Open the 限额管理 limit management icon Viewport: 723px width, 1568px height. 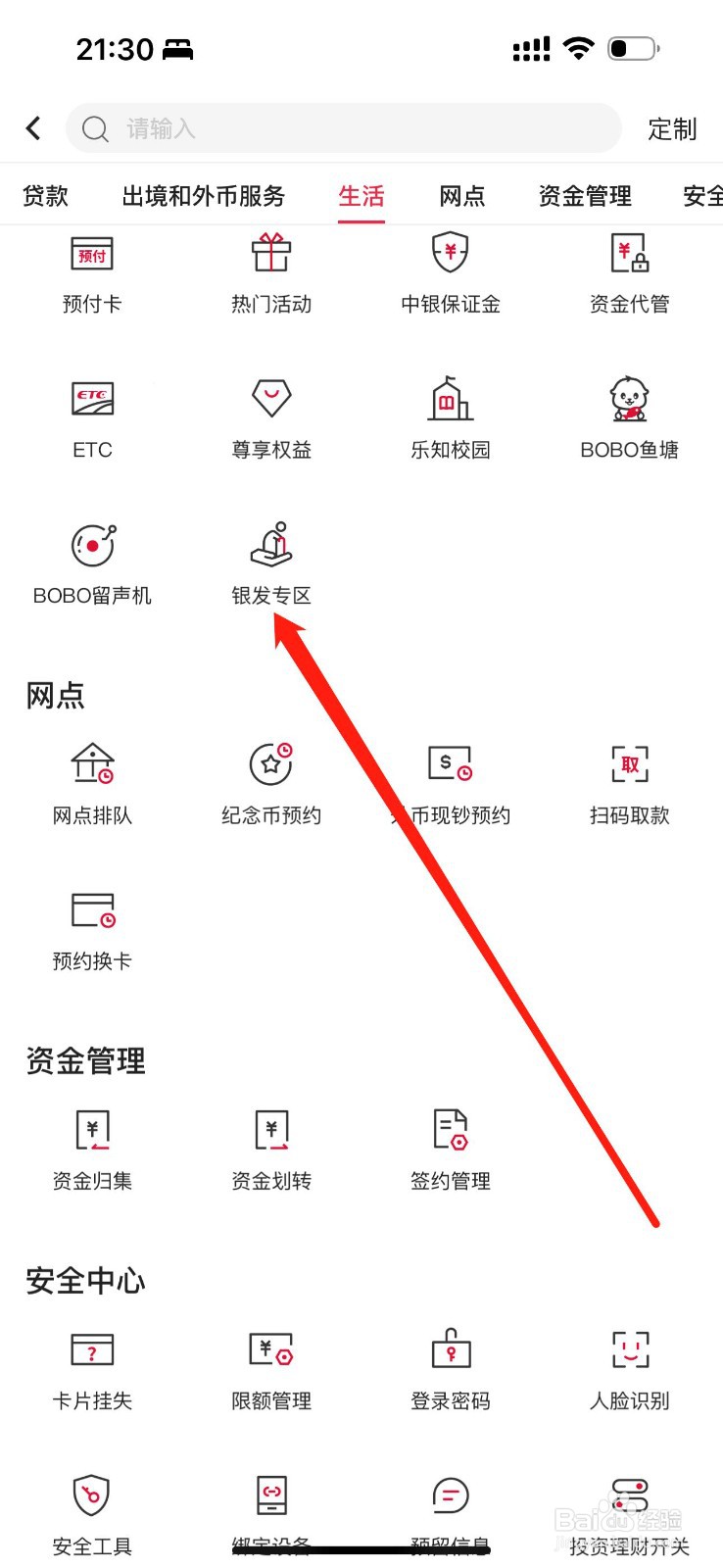point(270,1365)
